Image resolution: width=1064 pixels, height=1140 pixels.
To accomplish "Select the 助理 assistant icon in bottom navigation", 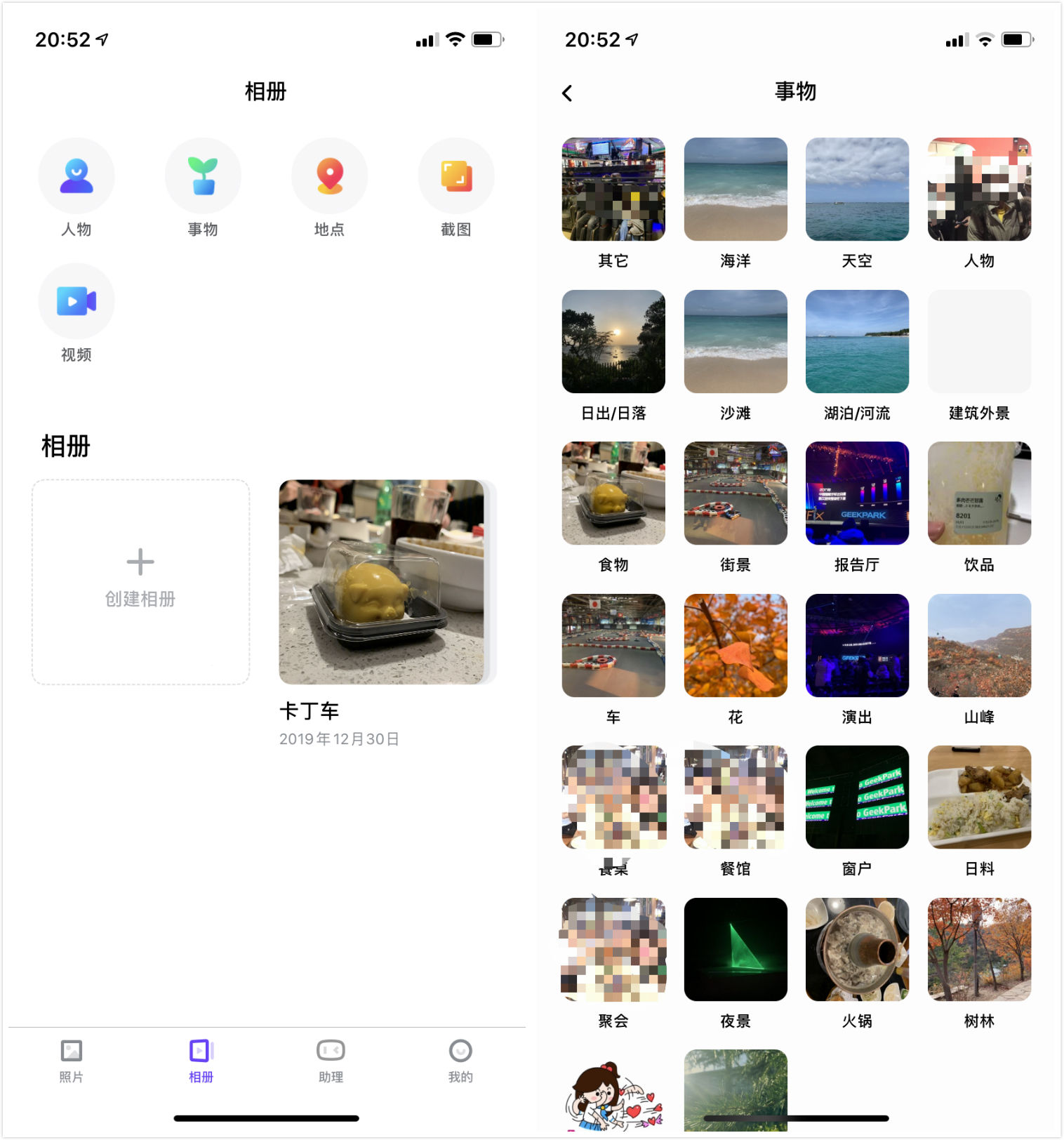I will click(330, 1052).
